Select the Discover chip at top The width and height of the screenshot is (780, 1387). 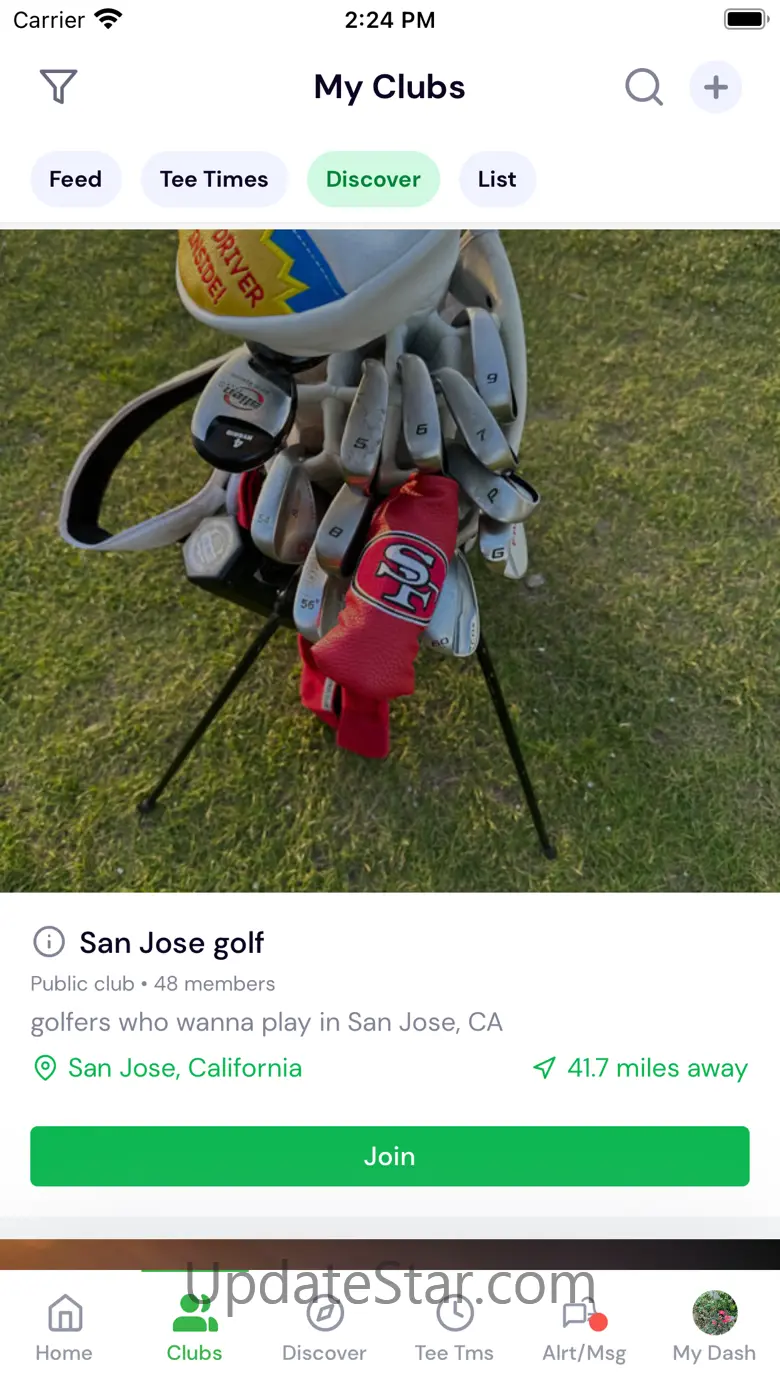coord(373,180)
